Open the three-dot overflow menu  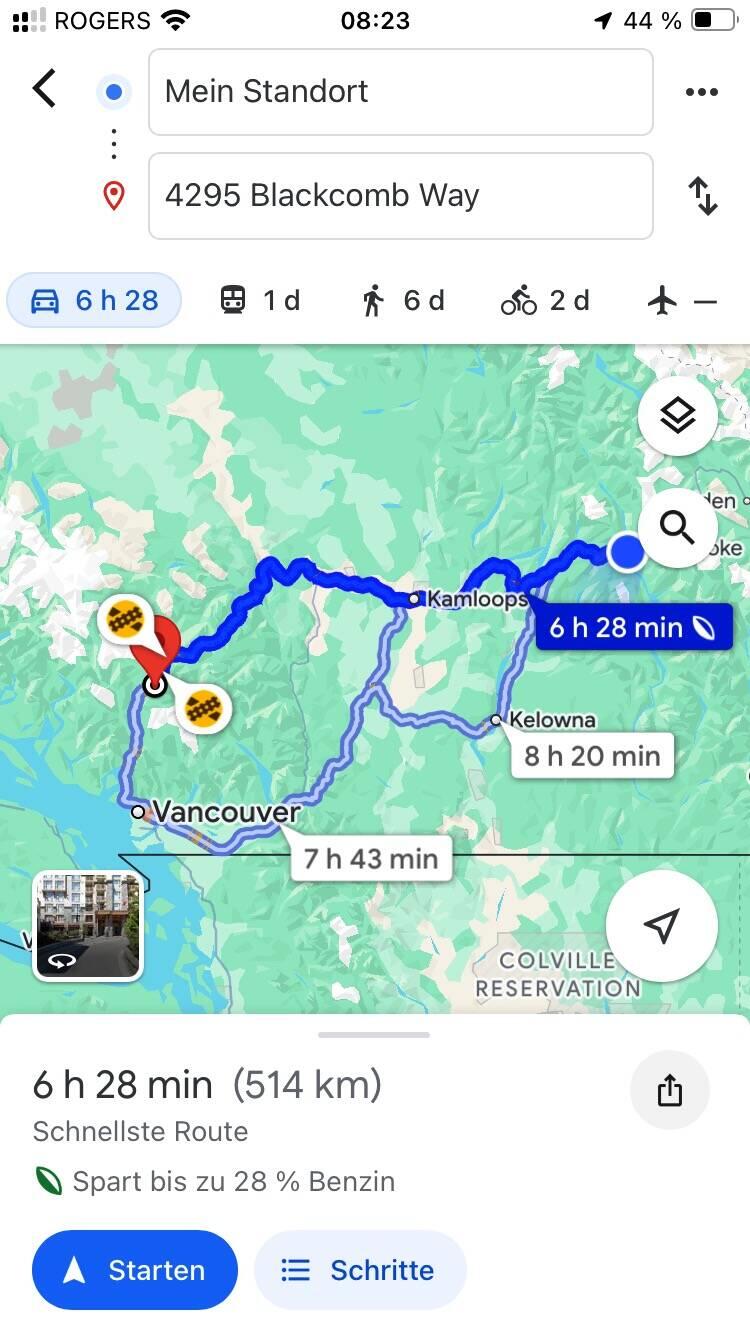coord(701,92)
